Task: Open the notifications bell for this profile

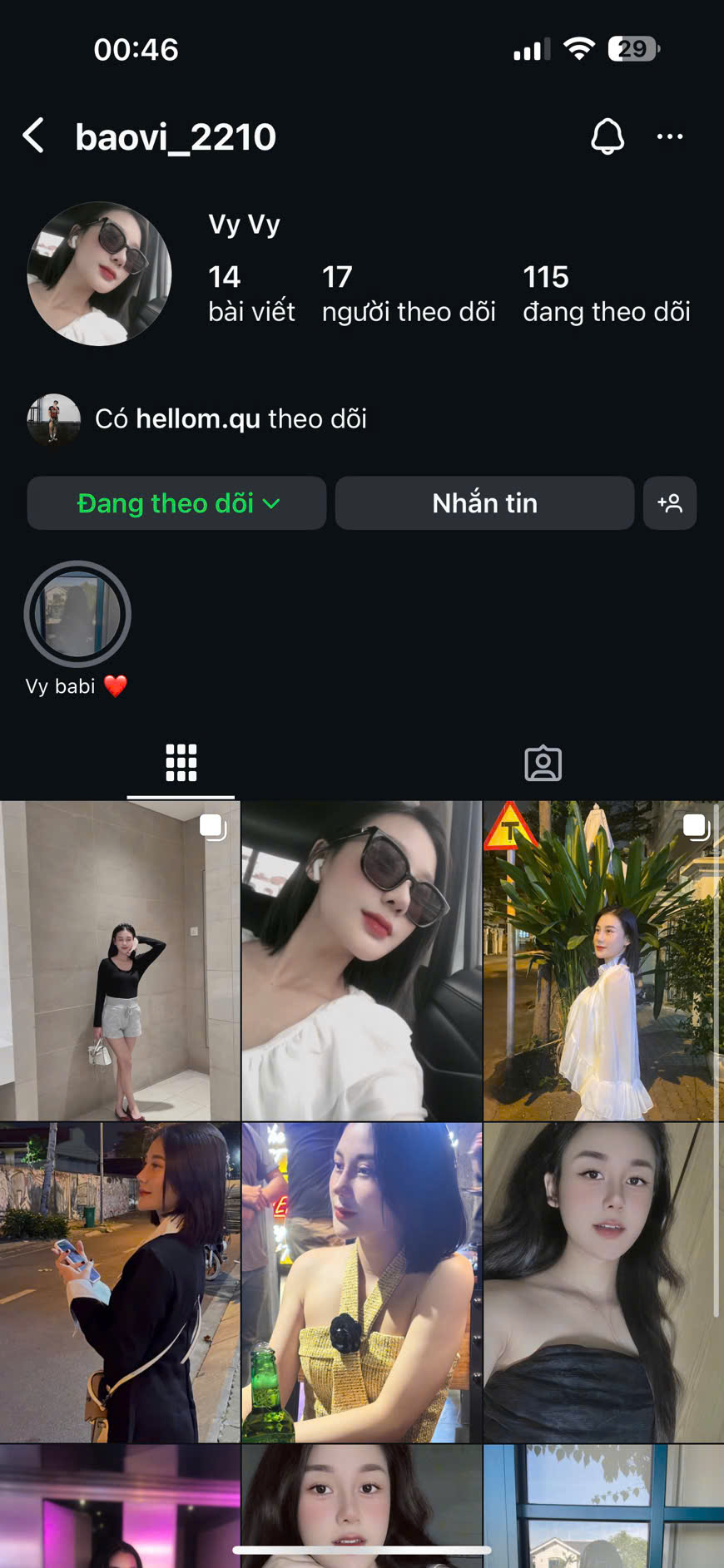Action: pyautogui.click(x=607, y=136)
